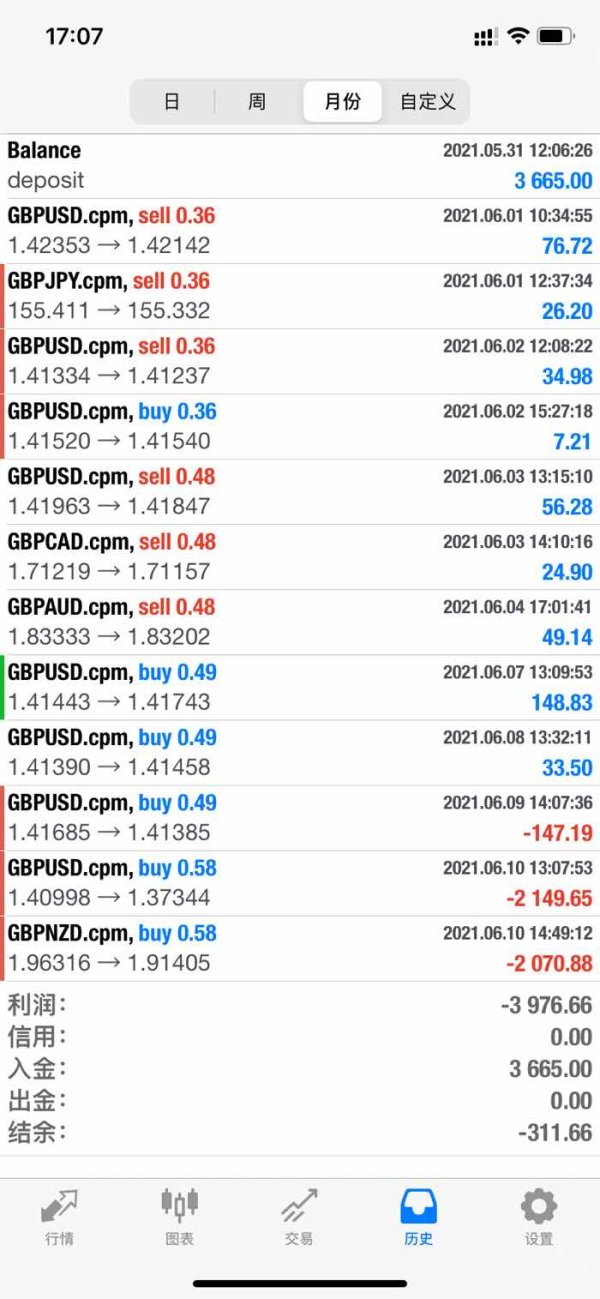Screen dimensions: 600x1299
Task: Switch to the 交易 trade tab
Action: pos(299,1217)
